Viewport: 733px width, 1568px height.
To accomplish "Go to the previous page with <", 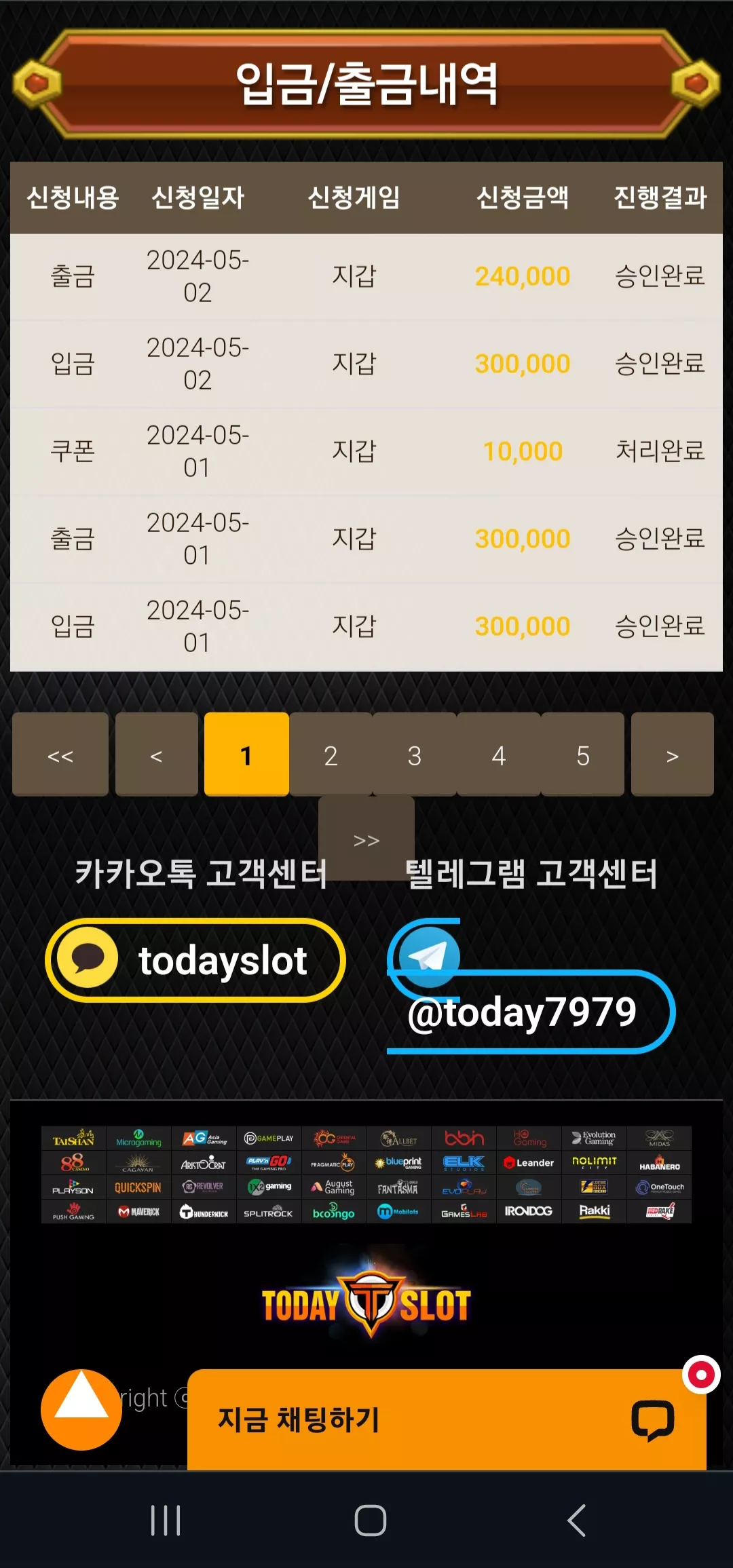I will click(157, 754).
